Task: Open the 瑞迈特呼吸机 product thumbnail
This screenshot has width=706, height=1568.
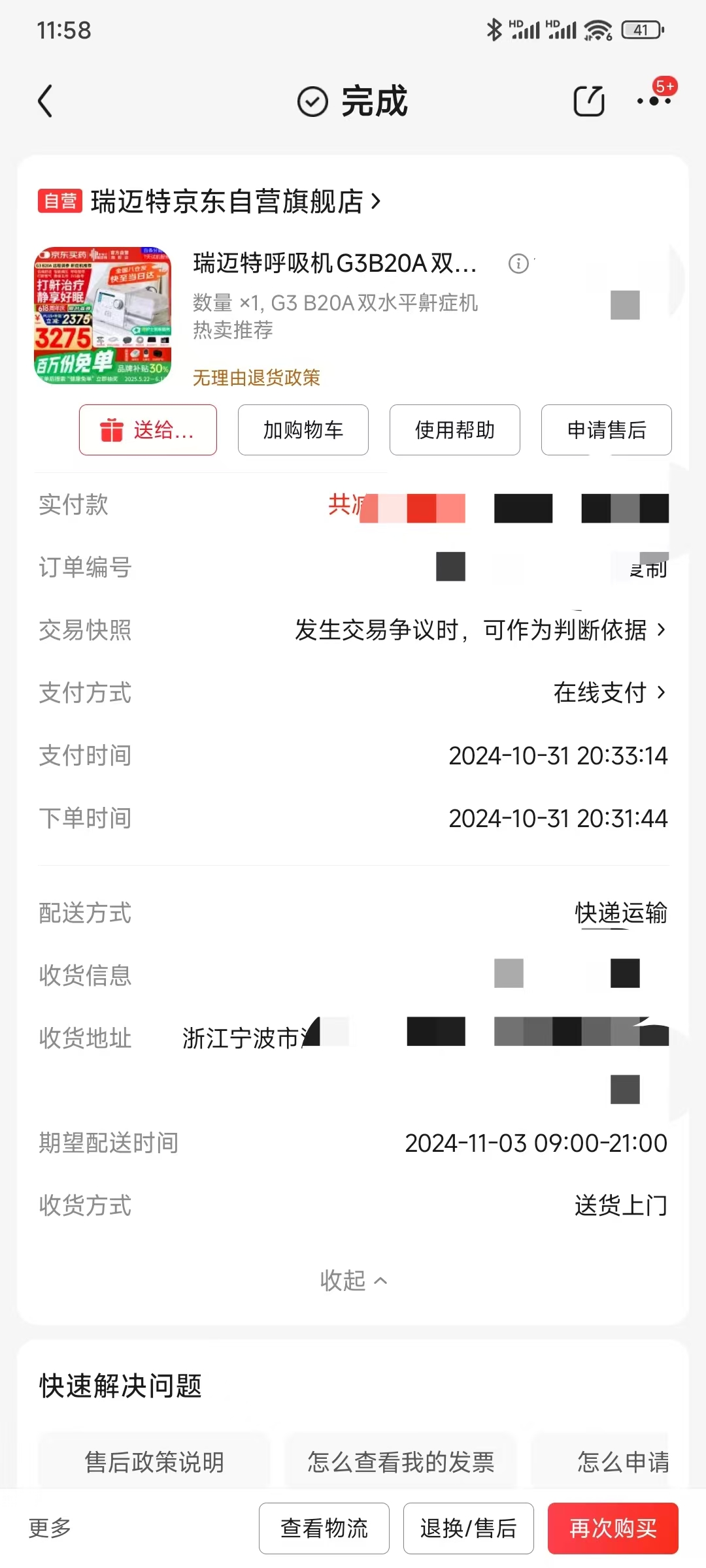Action: coord(103,316)
